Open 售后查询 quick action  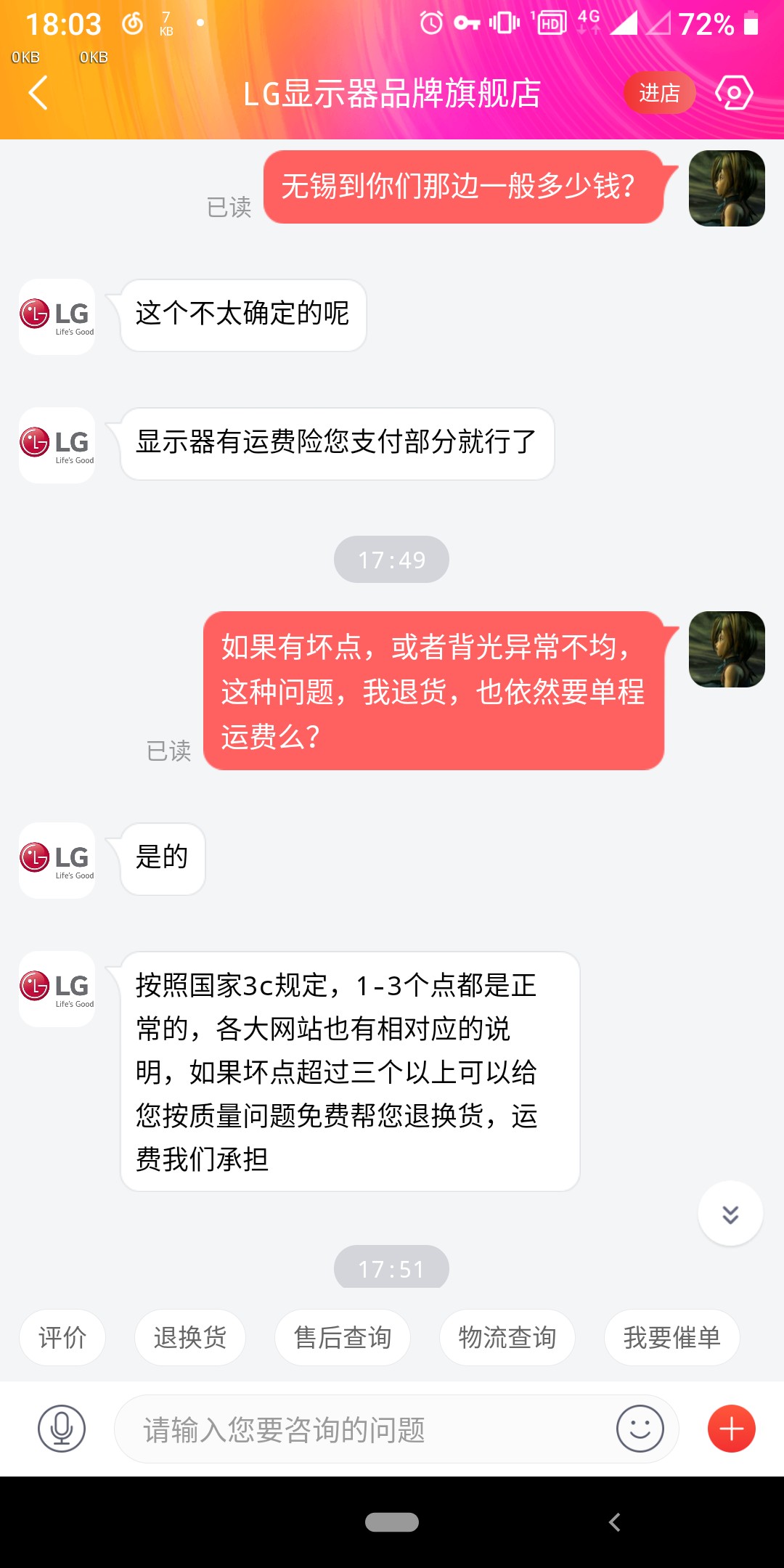pos(343,1337)
